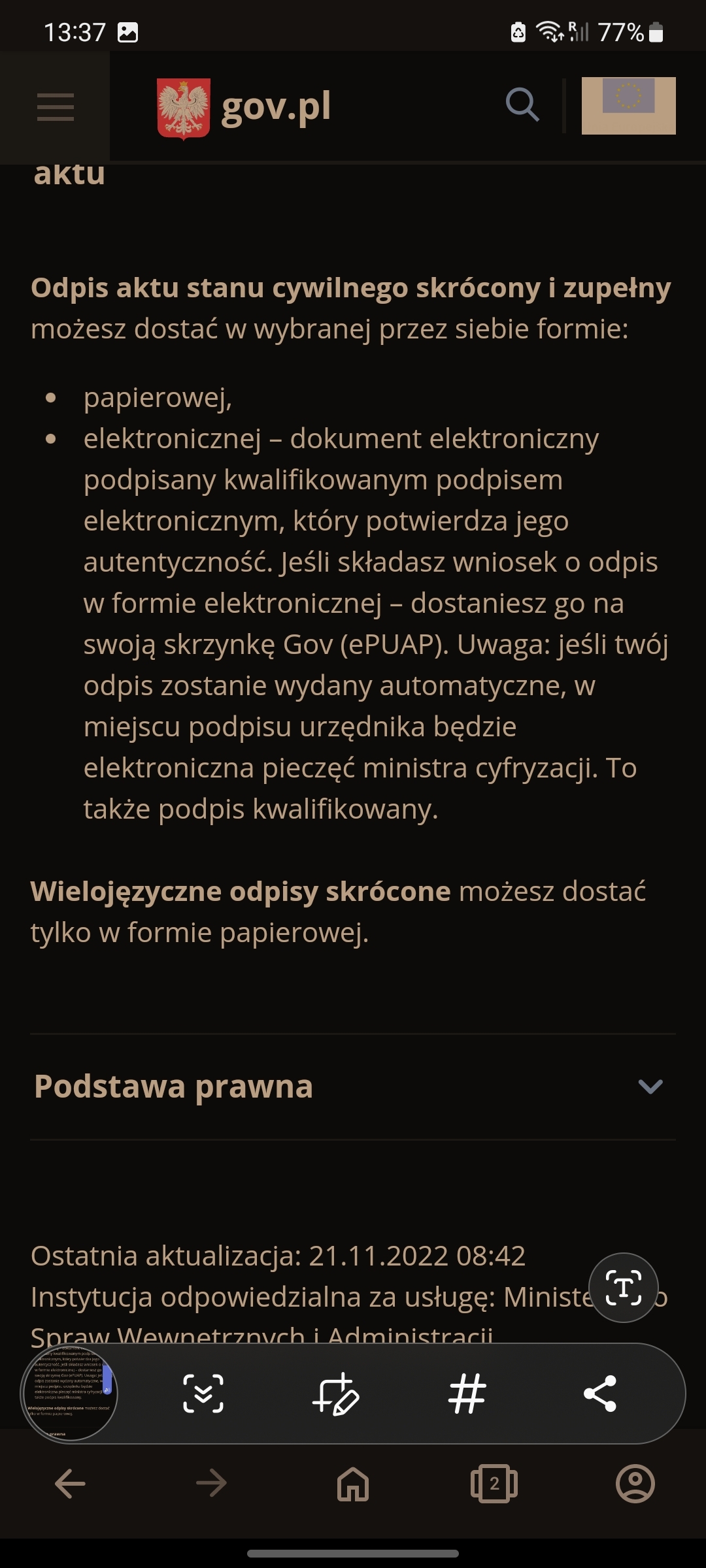Tap the EU funds flag banner
Image resolution: width=706 pixels, height=1568 pixels.
[x=628, y=105]
